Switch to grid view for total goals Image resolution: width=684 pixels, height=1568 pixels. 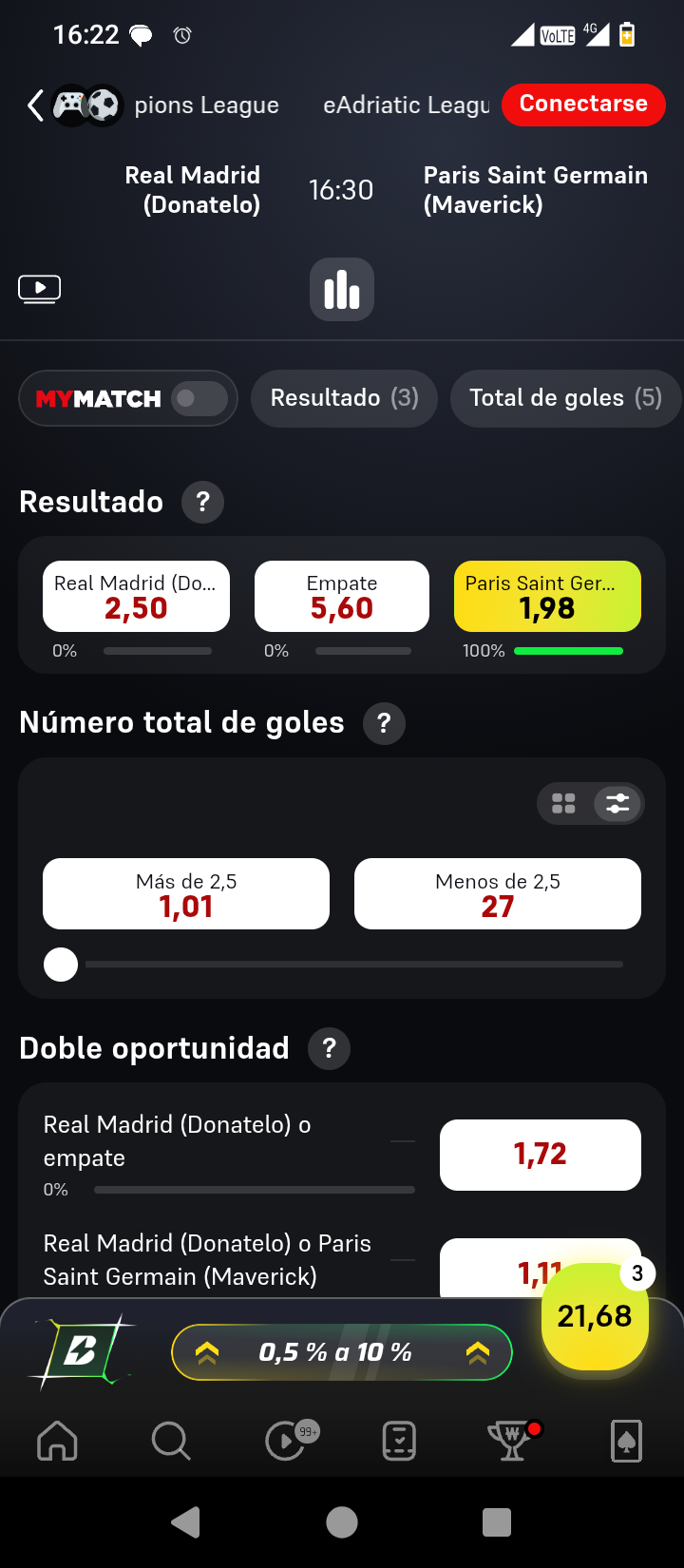[563, 804]
